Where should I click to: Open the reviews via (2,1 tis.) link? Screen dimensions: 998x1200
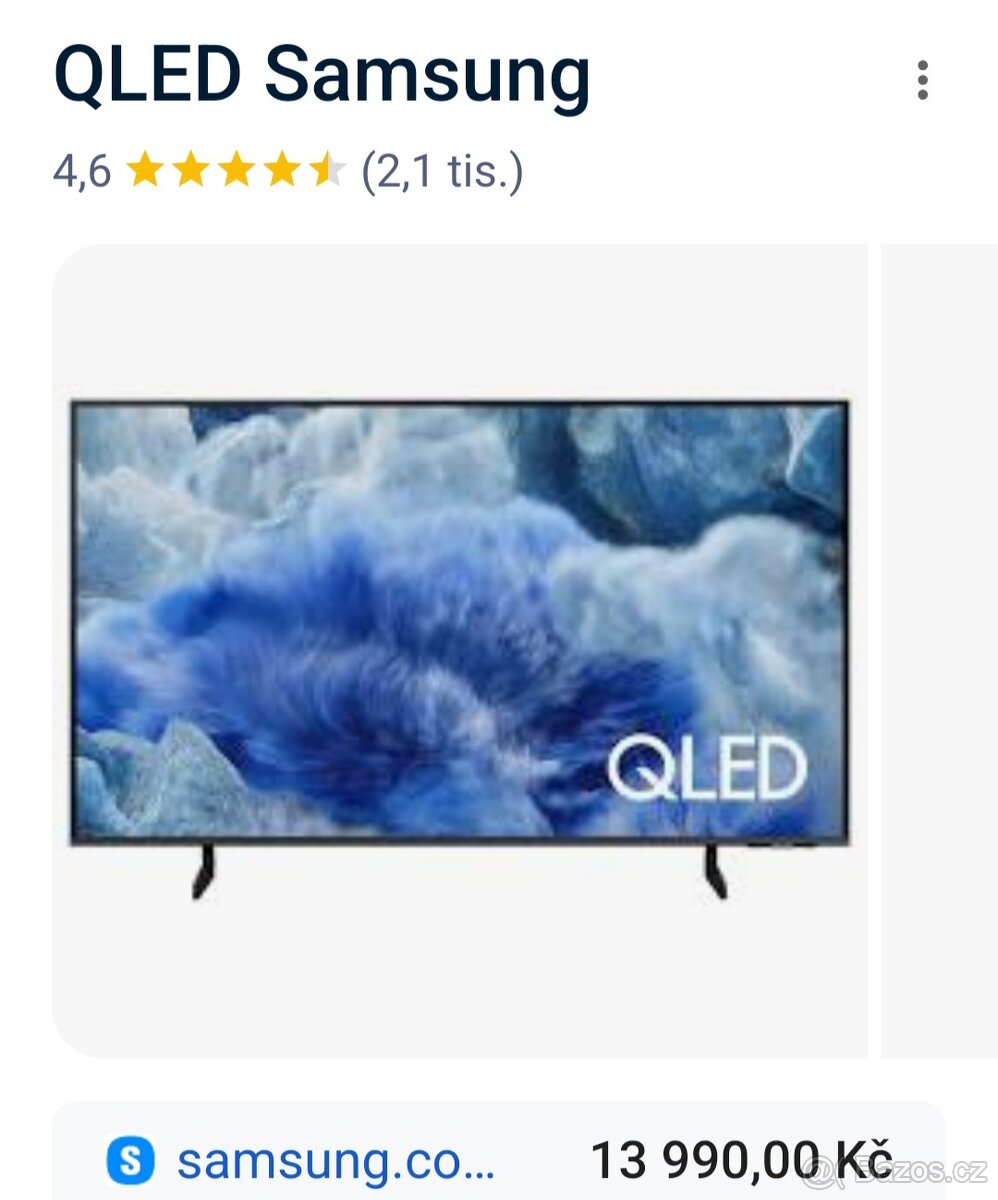442,172
